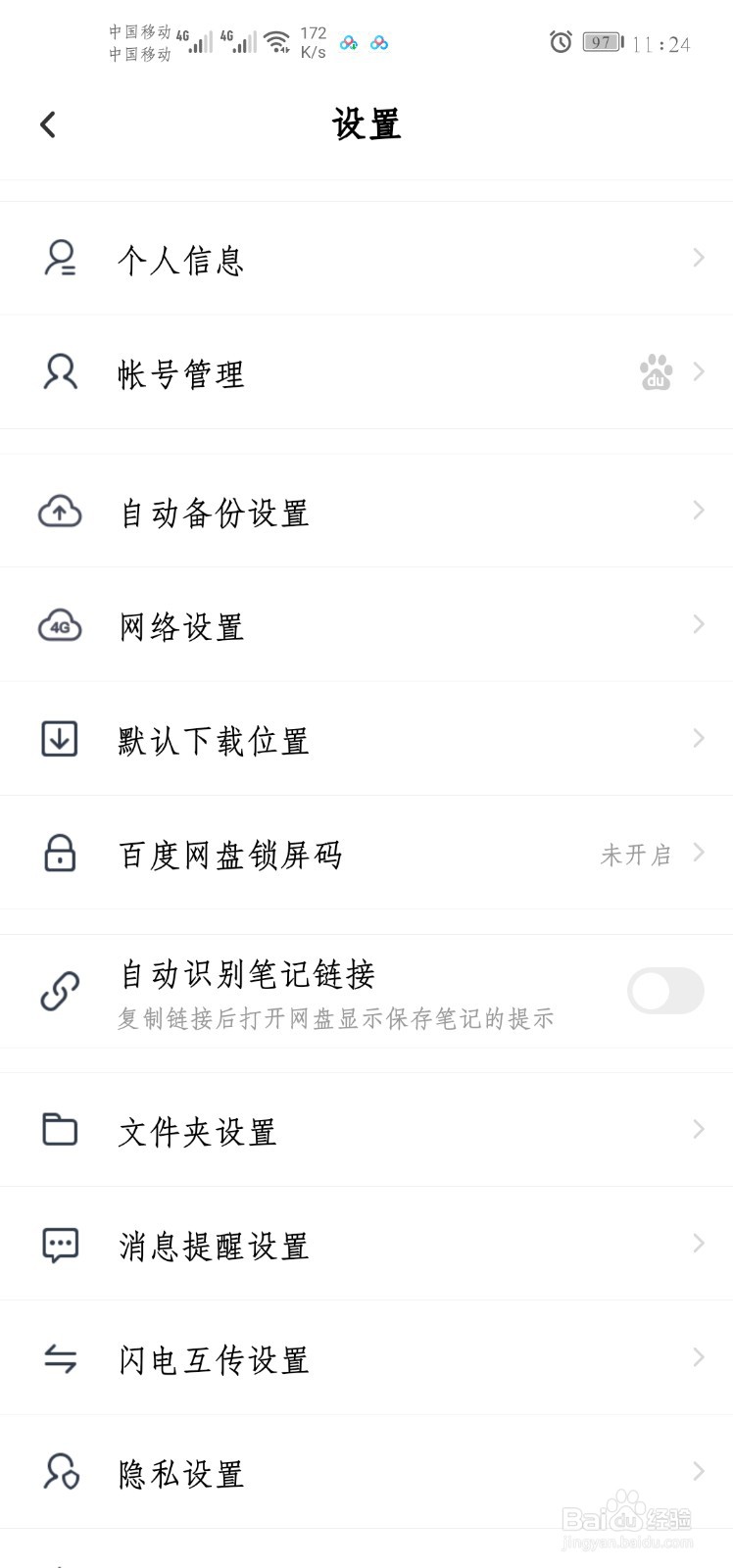
Task: Tap the lightning transfer arrows icon
Action: point(59,1358)
